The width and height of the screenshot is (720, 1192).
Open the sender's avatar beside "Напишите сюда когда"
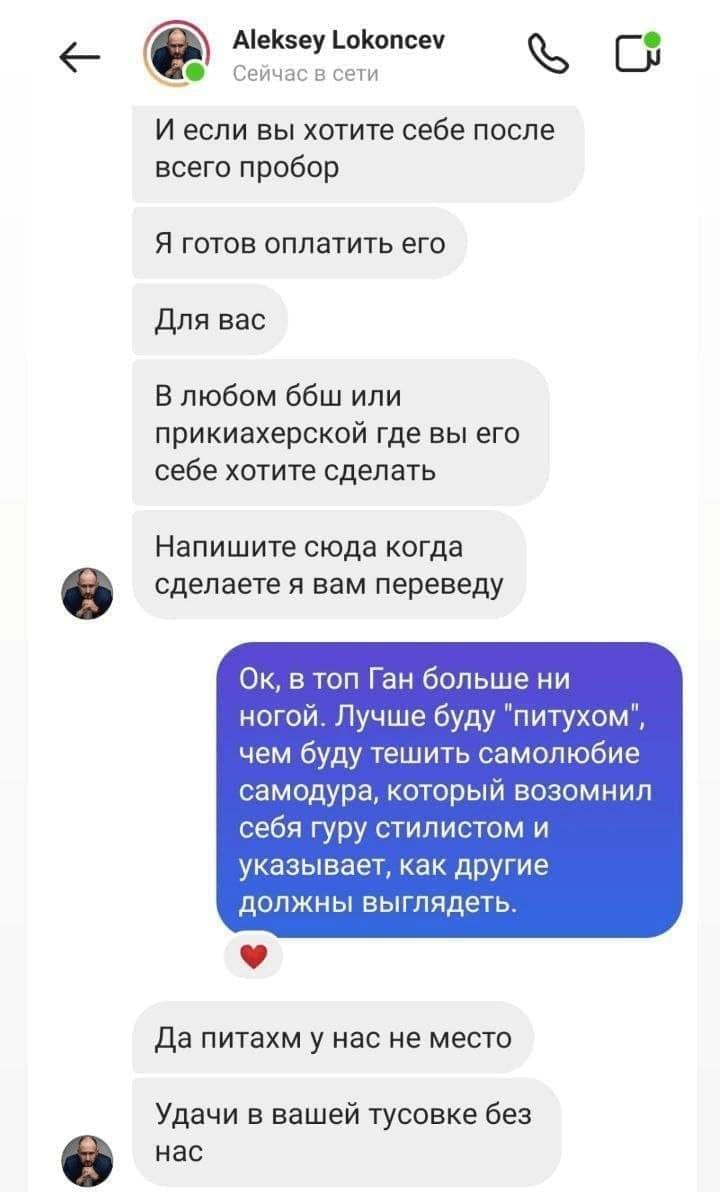tap(88, 594)
